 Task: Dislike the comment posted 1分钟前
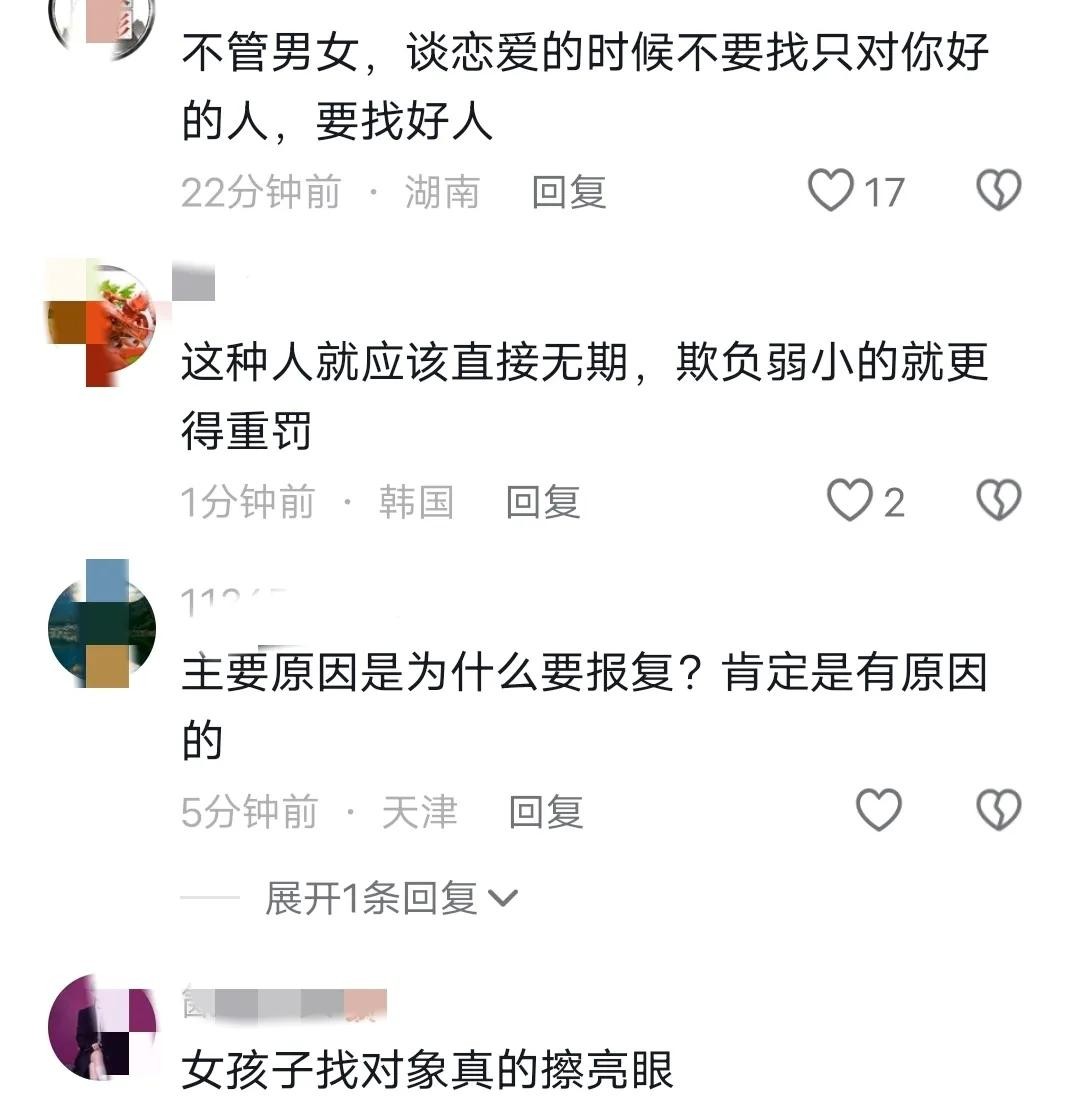coord(998,501)
